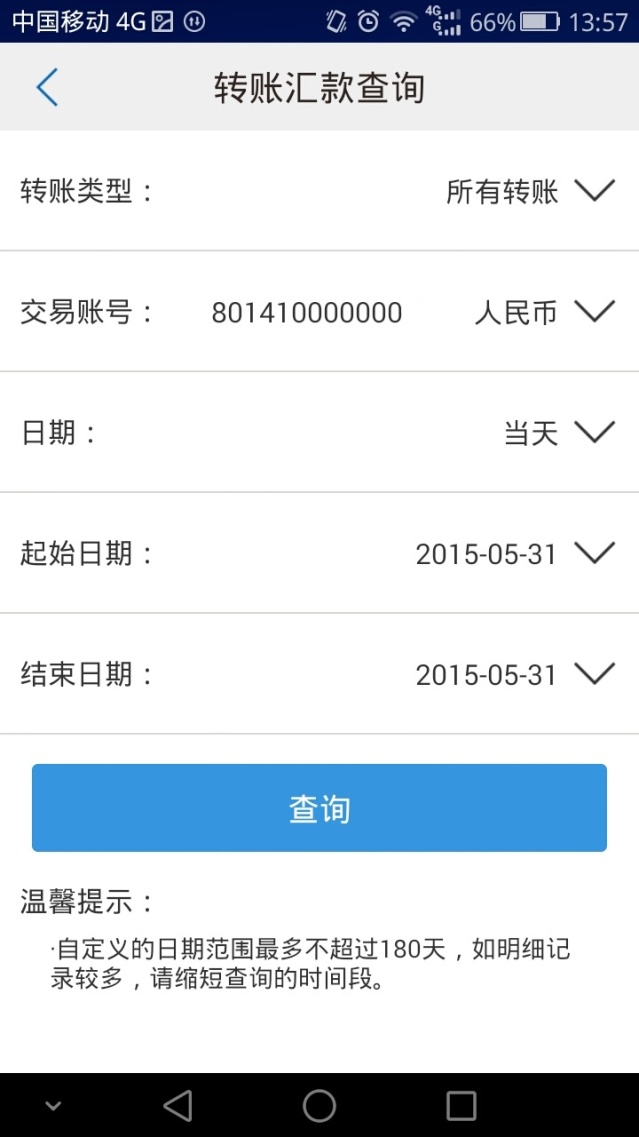Choose the 结束日期 end date
This screenshot has height=1137, width=639.
coord(594,674)
